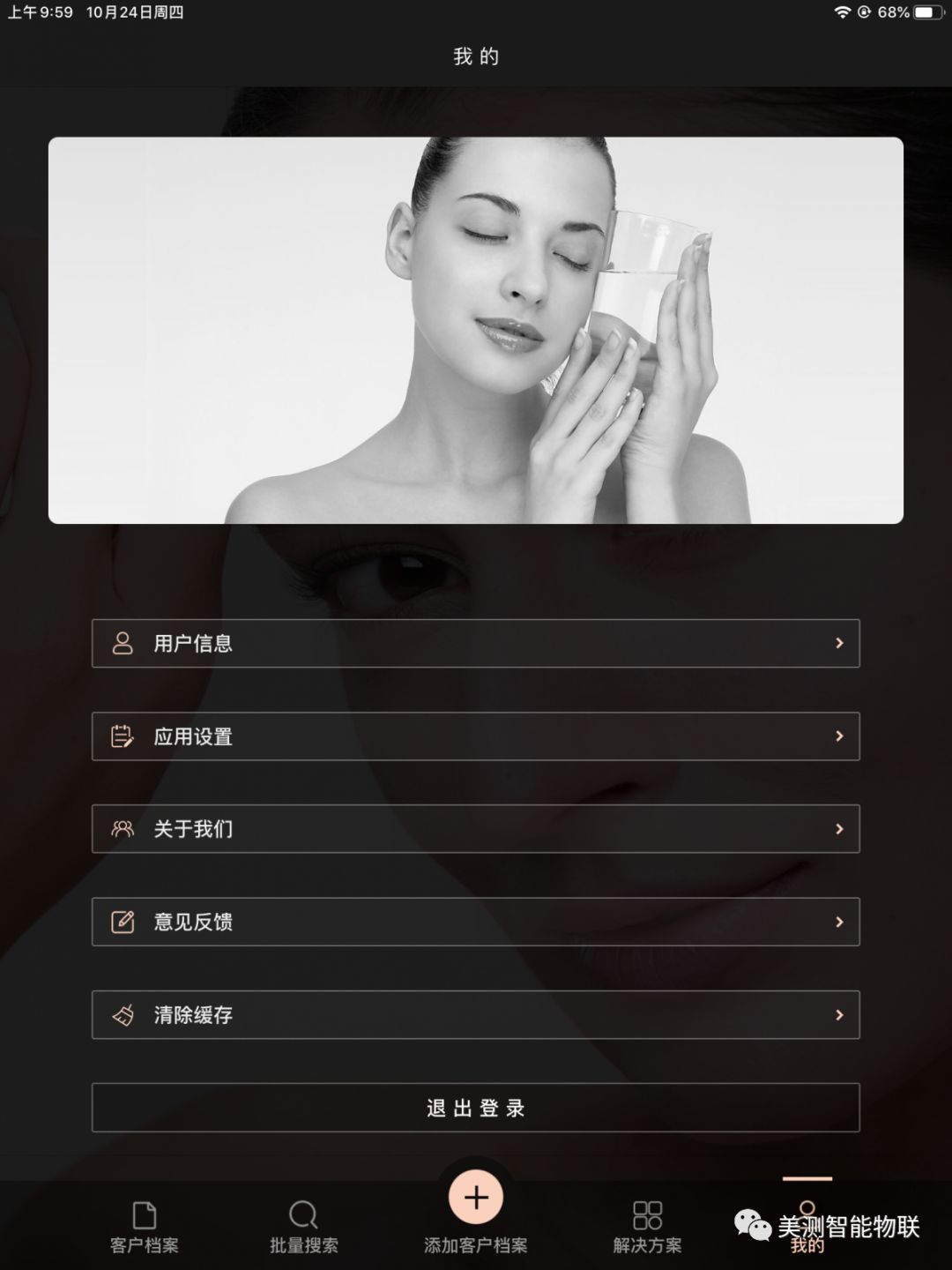
Task: Switch to 客户档案 tab
Action: pos(145,1226)
